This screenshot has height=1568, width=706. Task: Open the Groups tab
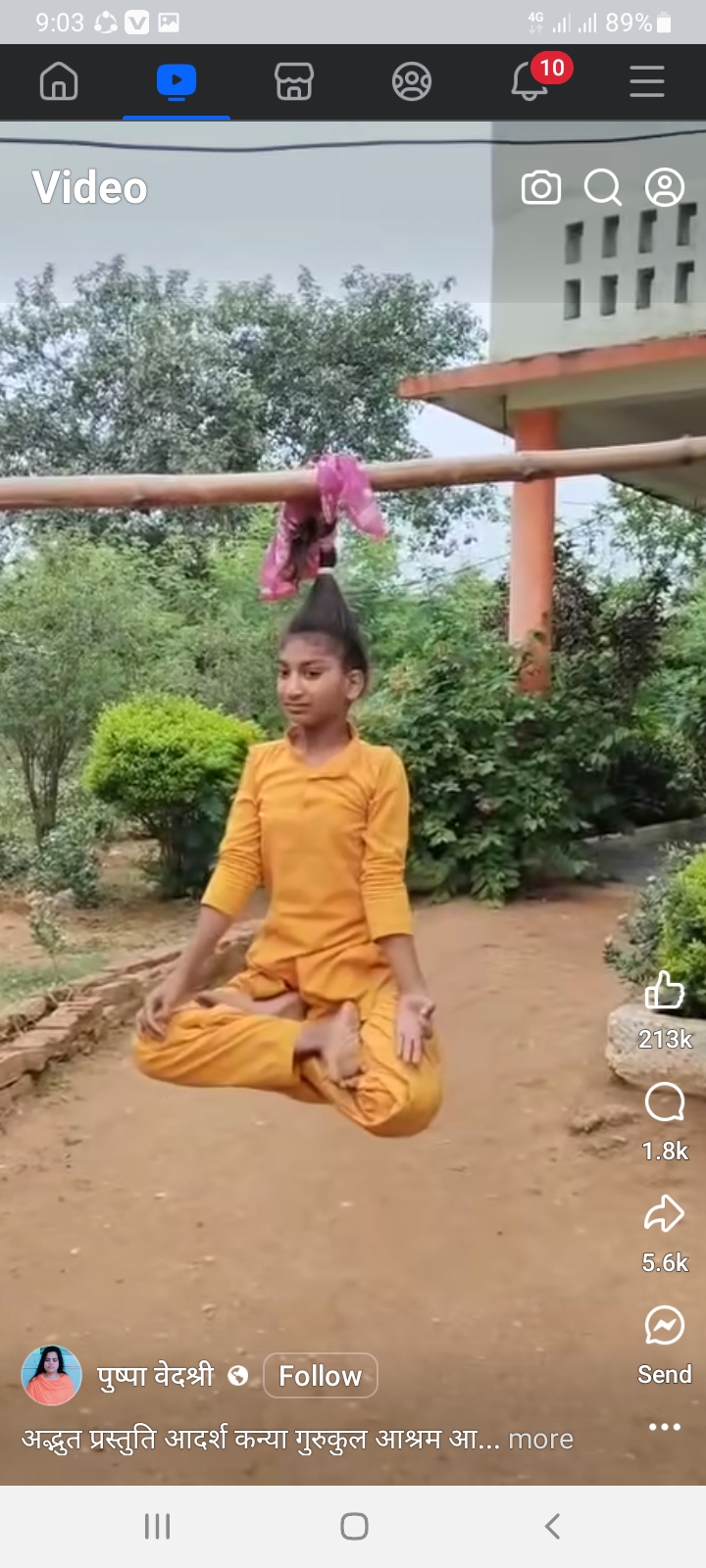pos(412,81)
